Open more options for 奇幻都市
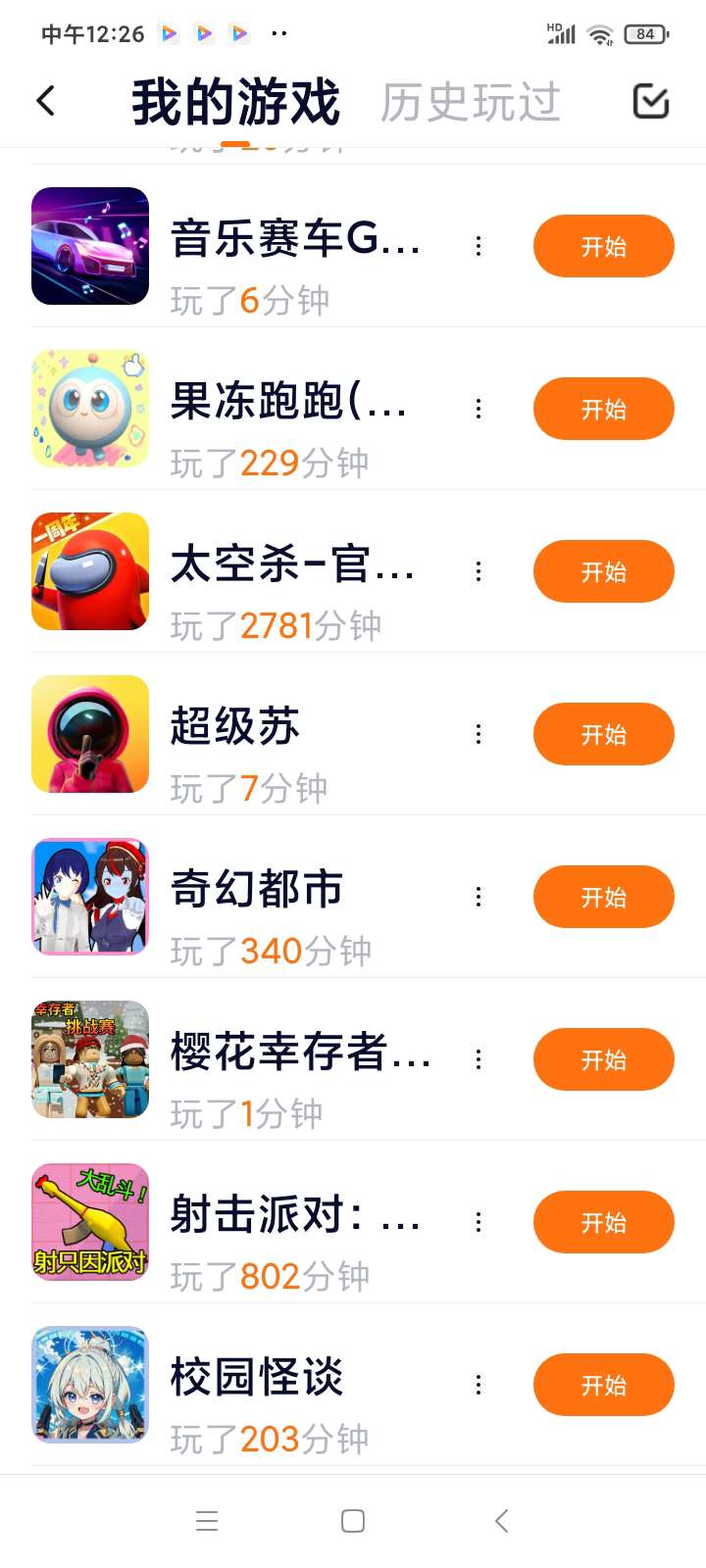This screenshot has height=1568, width=706. 479,897
